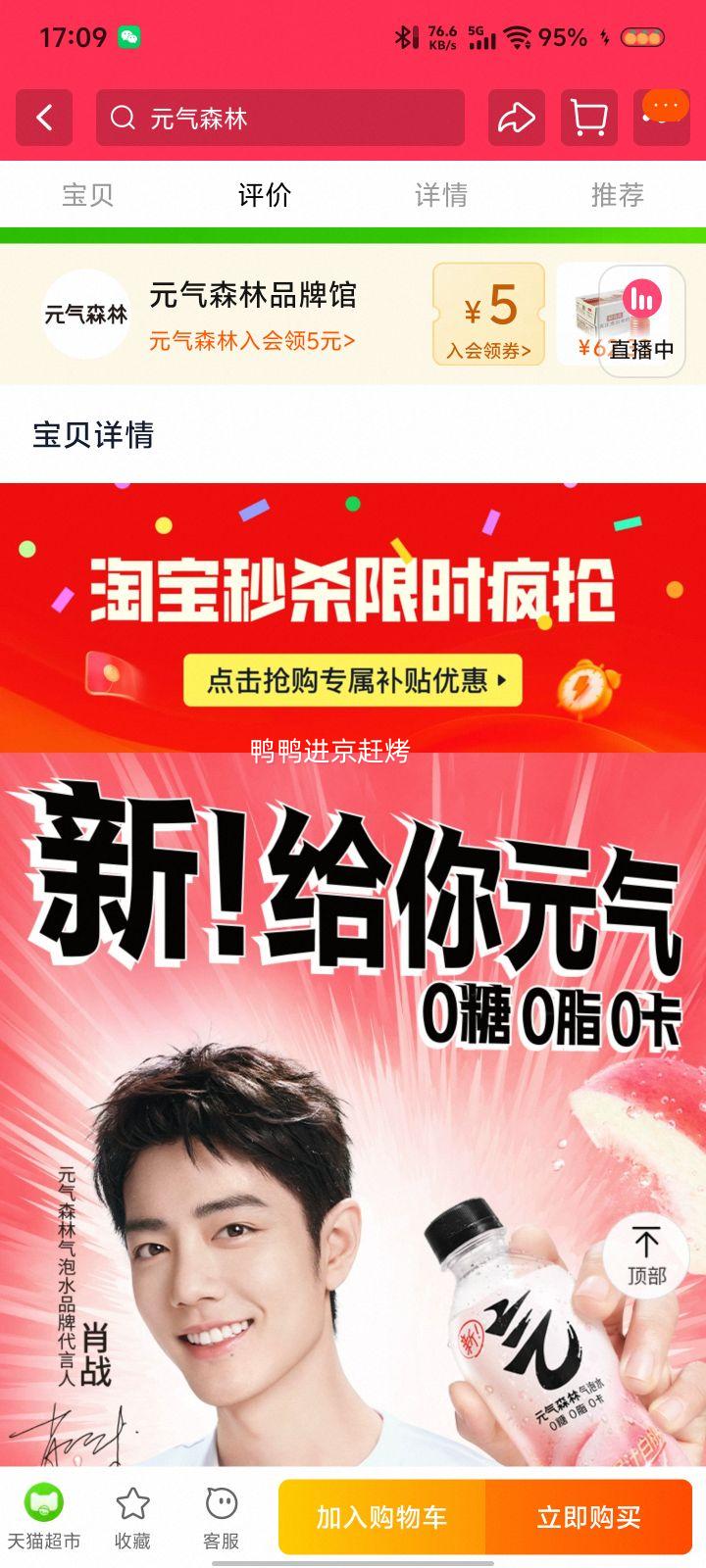Open 天猫超市
The height and width of the screenshot is (1568, 706).
(x=44, y=1517)
